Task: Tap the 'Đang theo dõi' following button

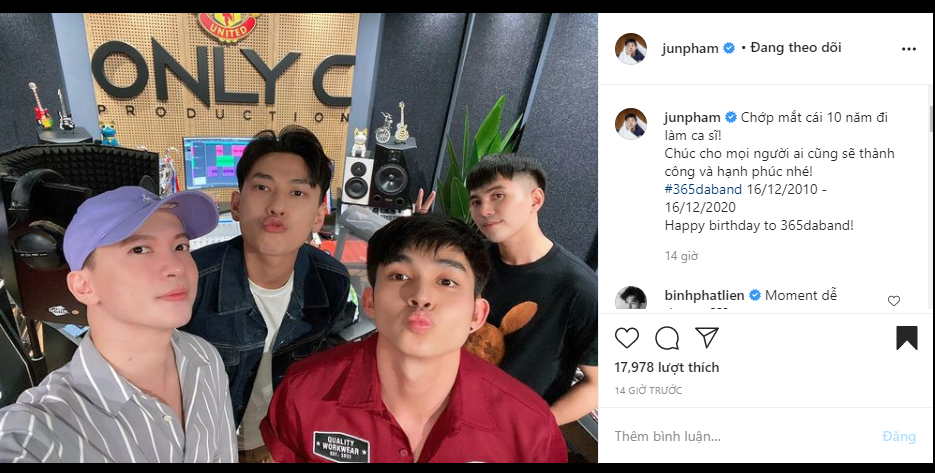Action: (x=796, y=48)
